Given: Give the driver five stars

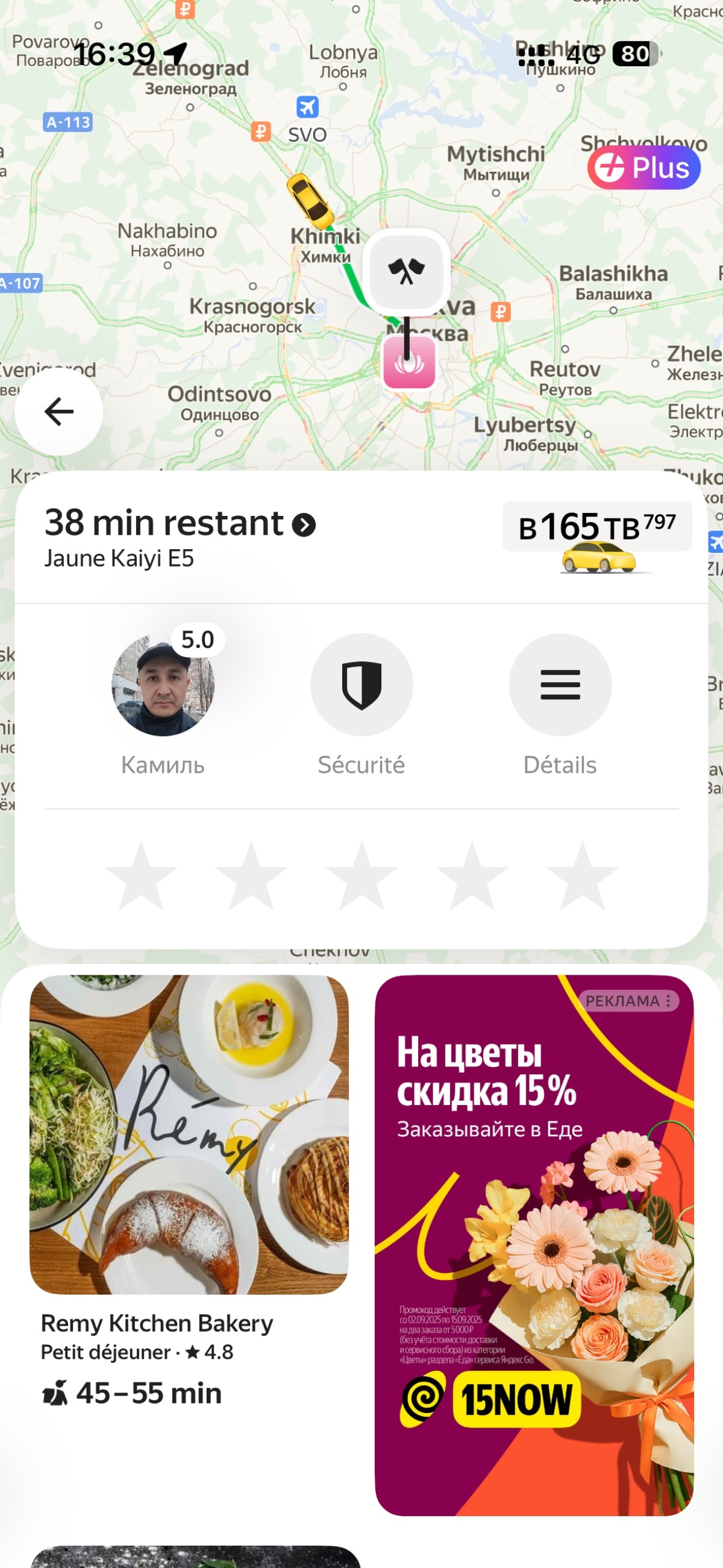Looking at the screenshot, I should pyautogui.click(x=582, y=877).
